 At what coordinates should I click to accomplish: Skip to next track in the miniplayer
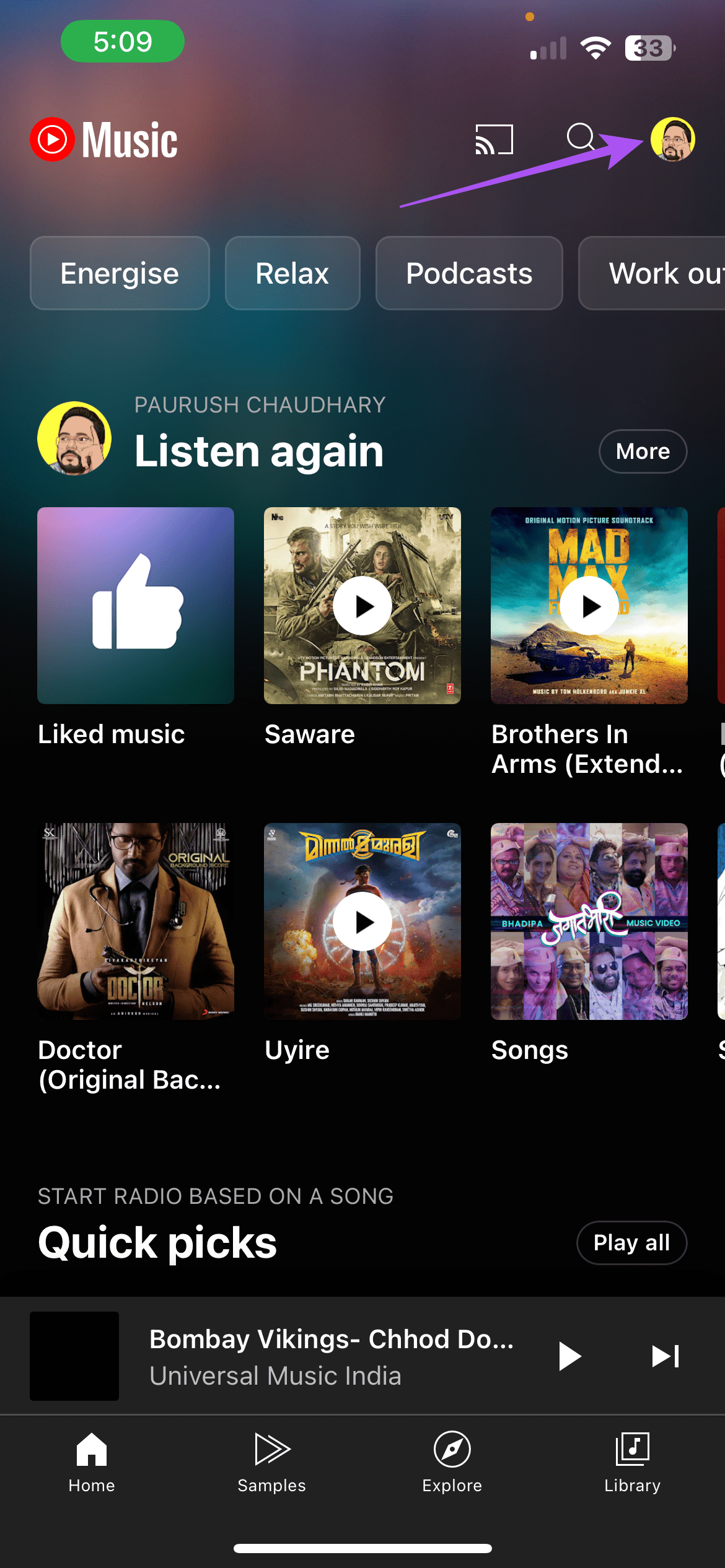pyautogui.click(x=664, y=1356)
